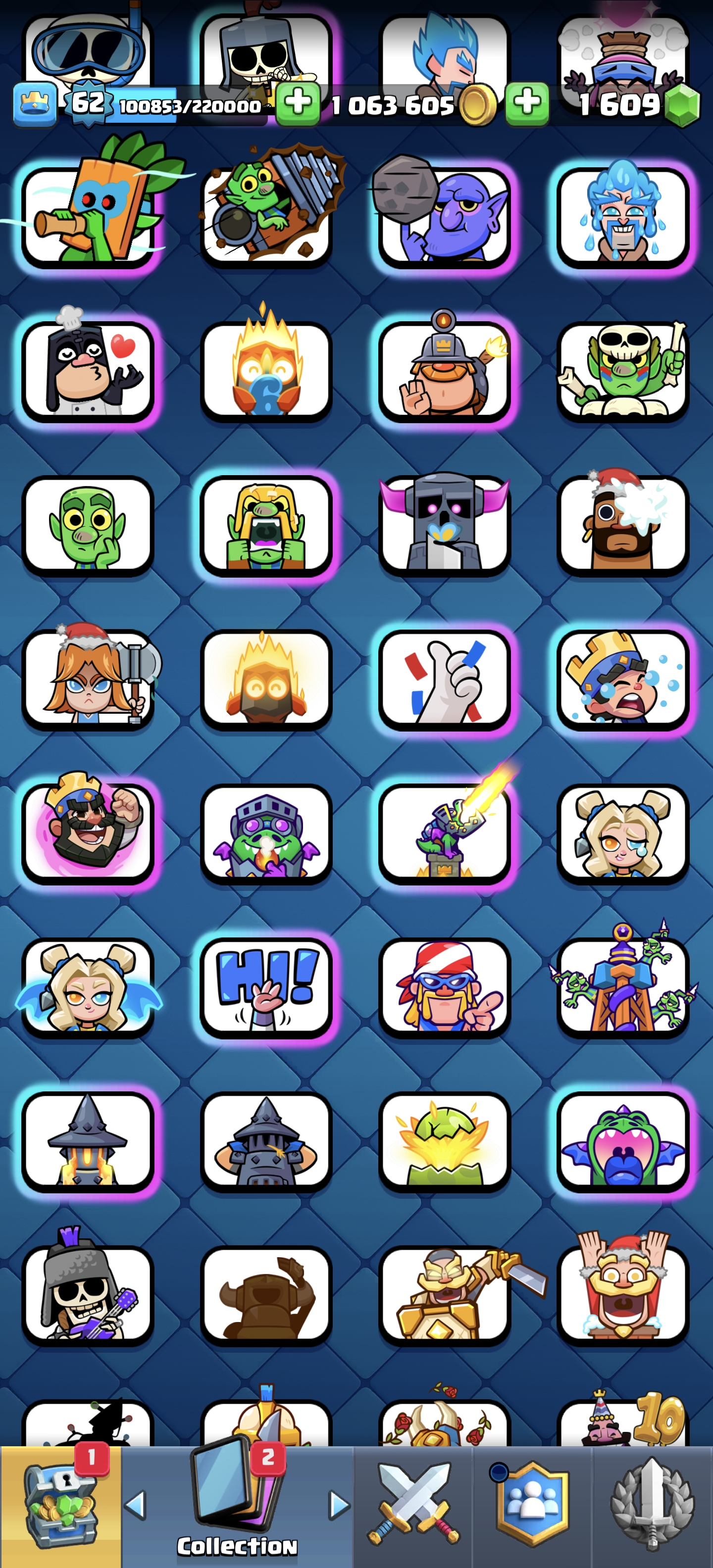Select the skeleton playing purple guitar emote
Image resolution: width=713 pixels, height=1568 pixels.
[88, 1295]
